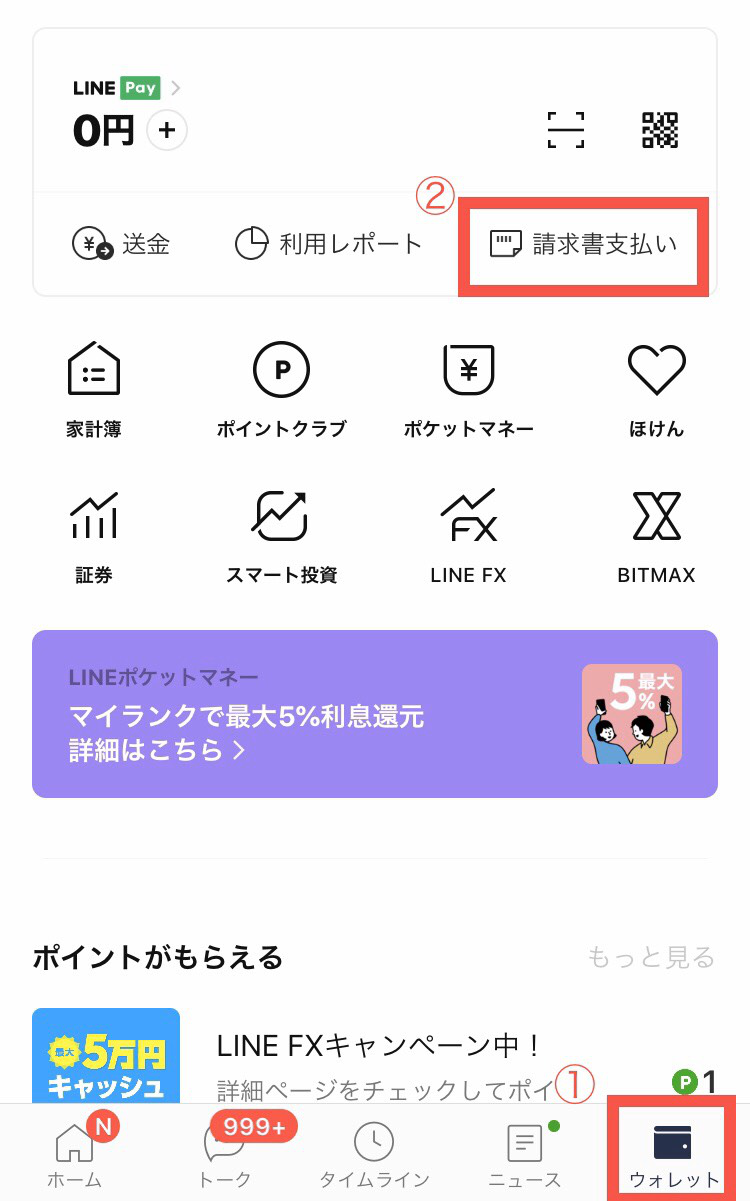The width and height of the screenshot is (750, 1201).
Task: Open 家計簿 household account book
Action: tap(93, 390)
